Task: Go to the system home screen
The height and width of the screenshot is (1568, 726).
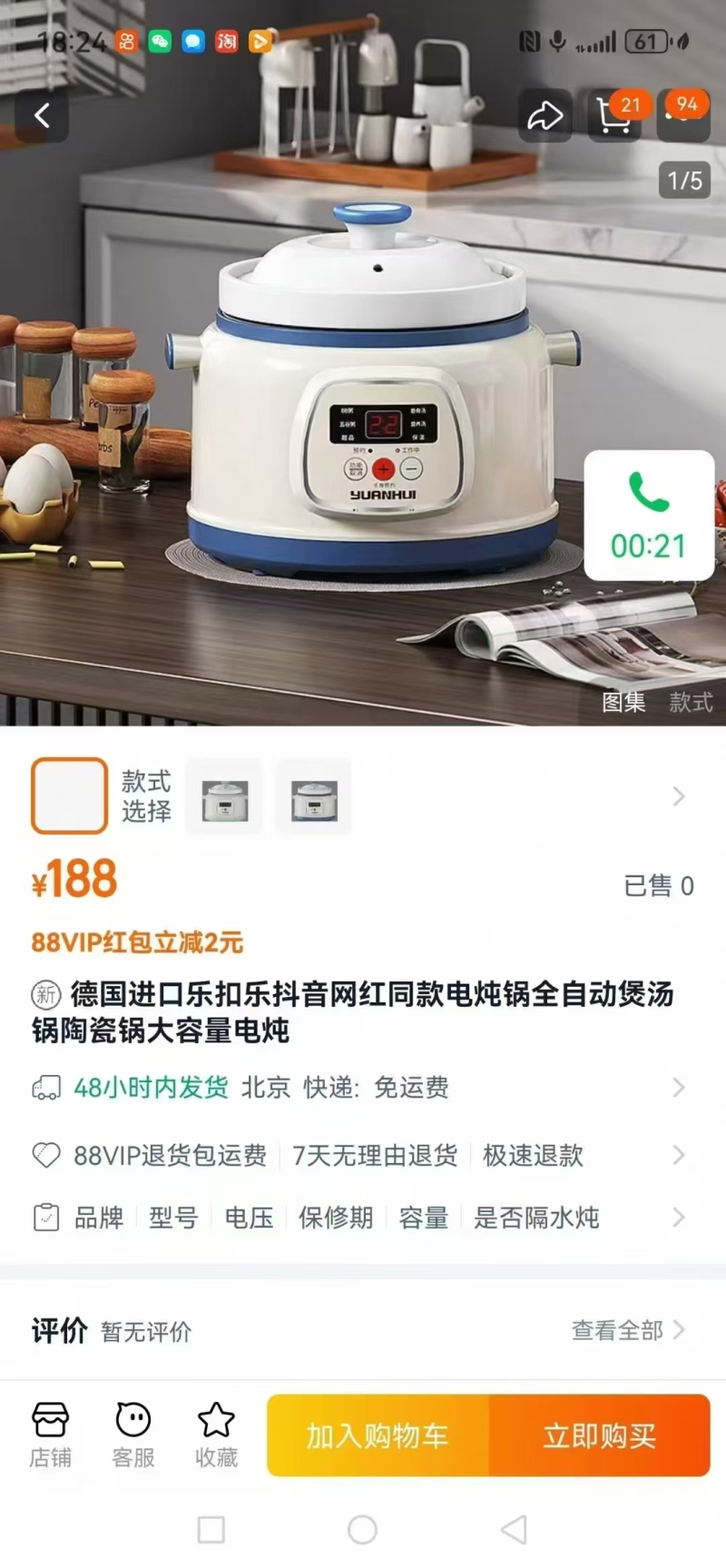Action: [x=362, y=1530]
